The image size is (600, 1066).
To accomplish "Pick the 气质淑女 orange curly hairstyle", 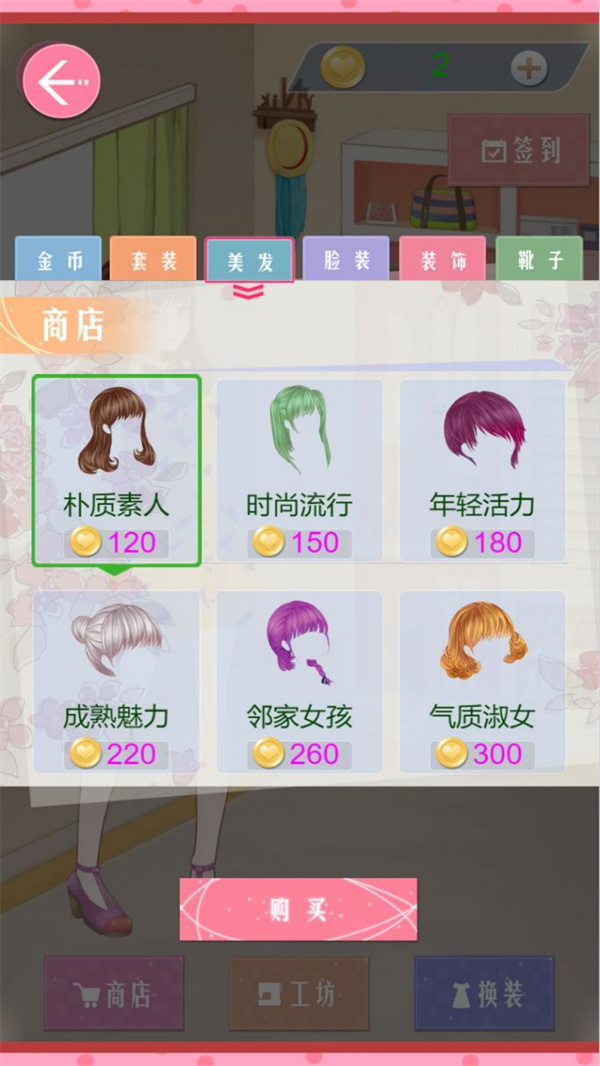I will tap(482, 682).
